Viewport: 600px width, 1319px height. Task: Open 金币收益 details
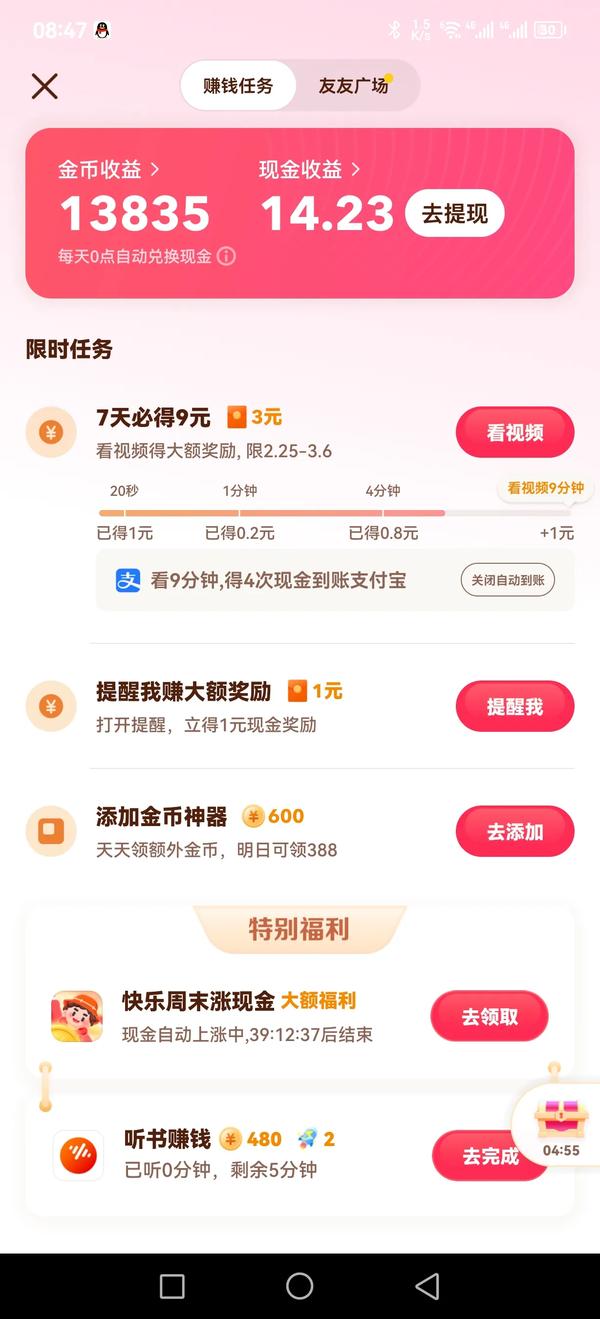(108, 170)
